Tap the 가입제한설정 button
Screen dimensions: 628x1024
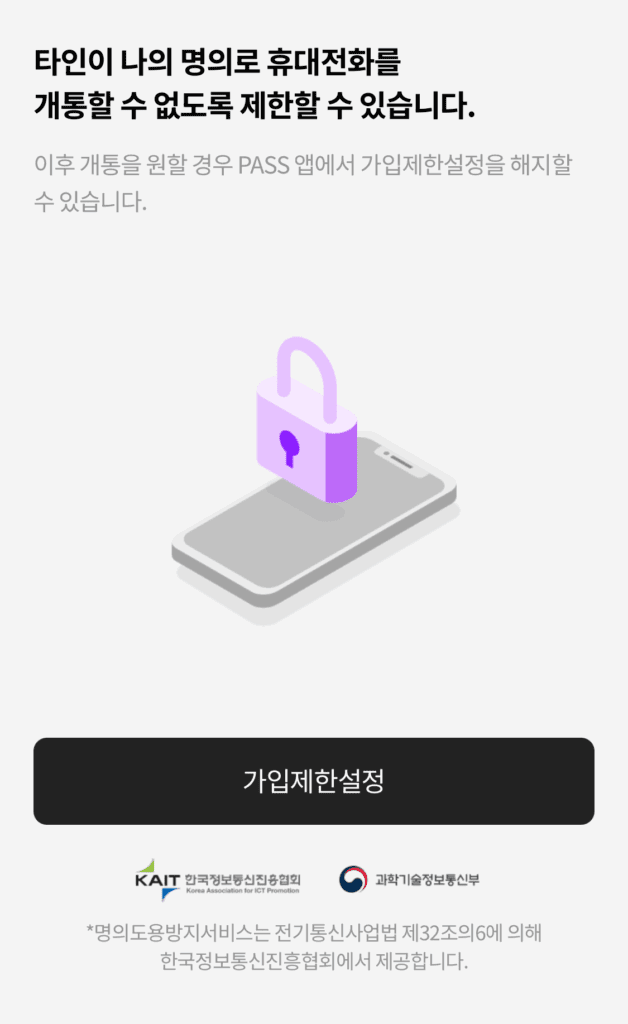(314, 781)
